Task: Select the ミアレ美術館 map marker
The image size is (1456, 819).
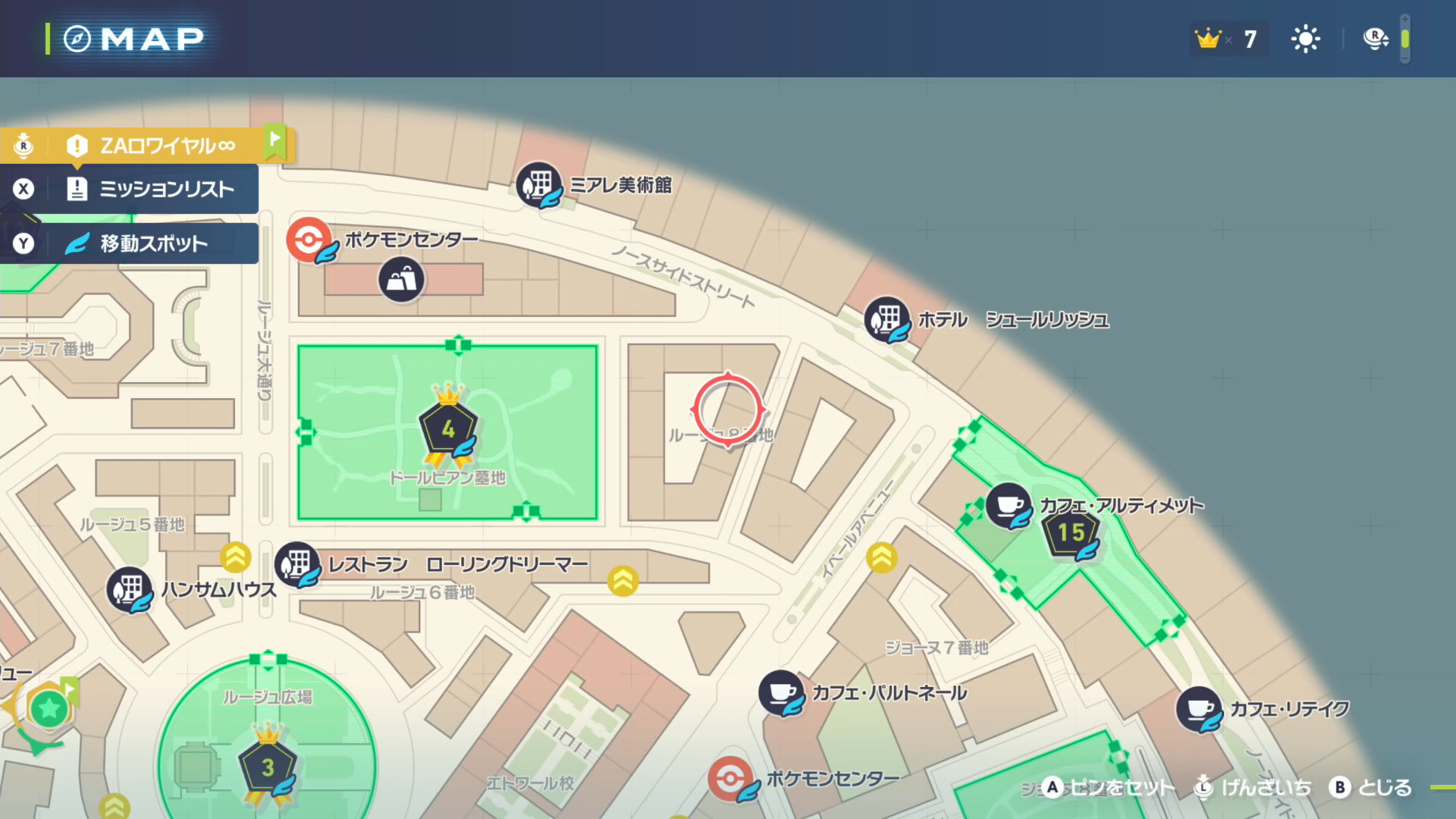Action: coord(539,185)
